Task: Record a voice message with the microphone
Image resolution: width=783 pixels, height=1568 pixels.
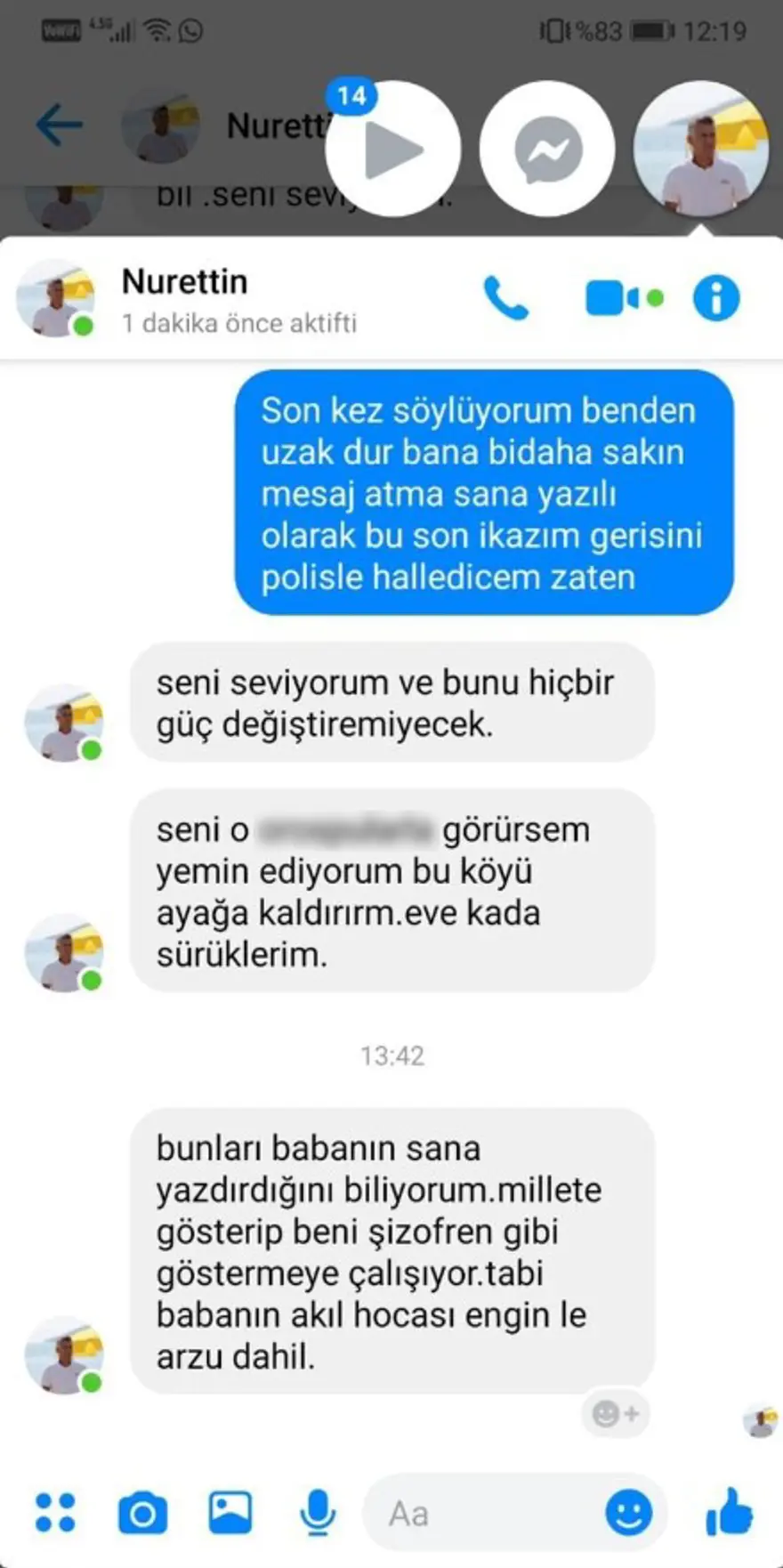Action: [x=317, y=1512]
